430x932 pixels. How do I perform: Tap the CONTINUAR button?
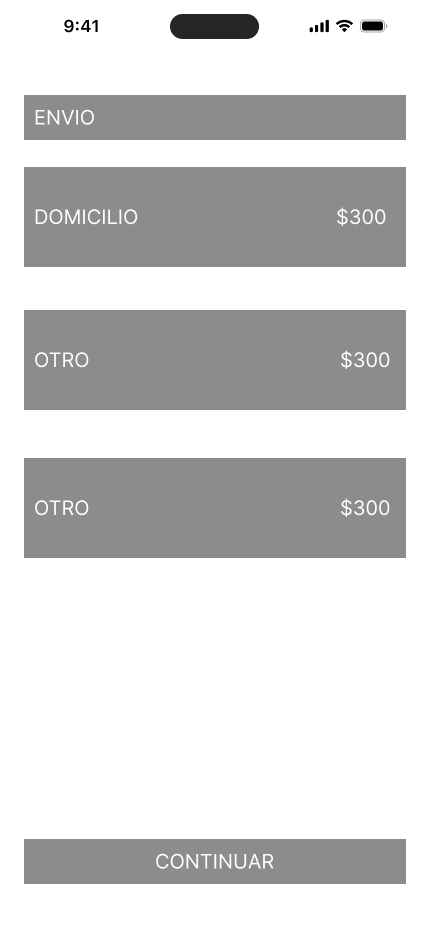point(215,861)
